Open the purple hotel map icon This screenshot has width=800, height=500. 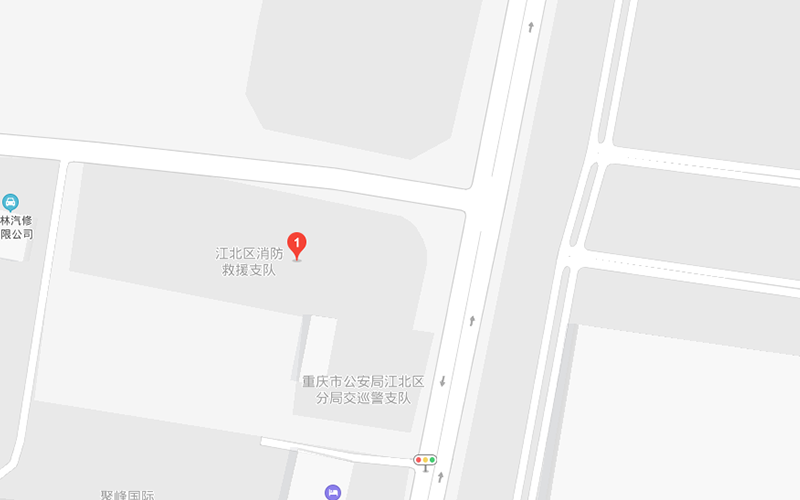coord(333,492)
